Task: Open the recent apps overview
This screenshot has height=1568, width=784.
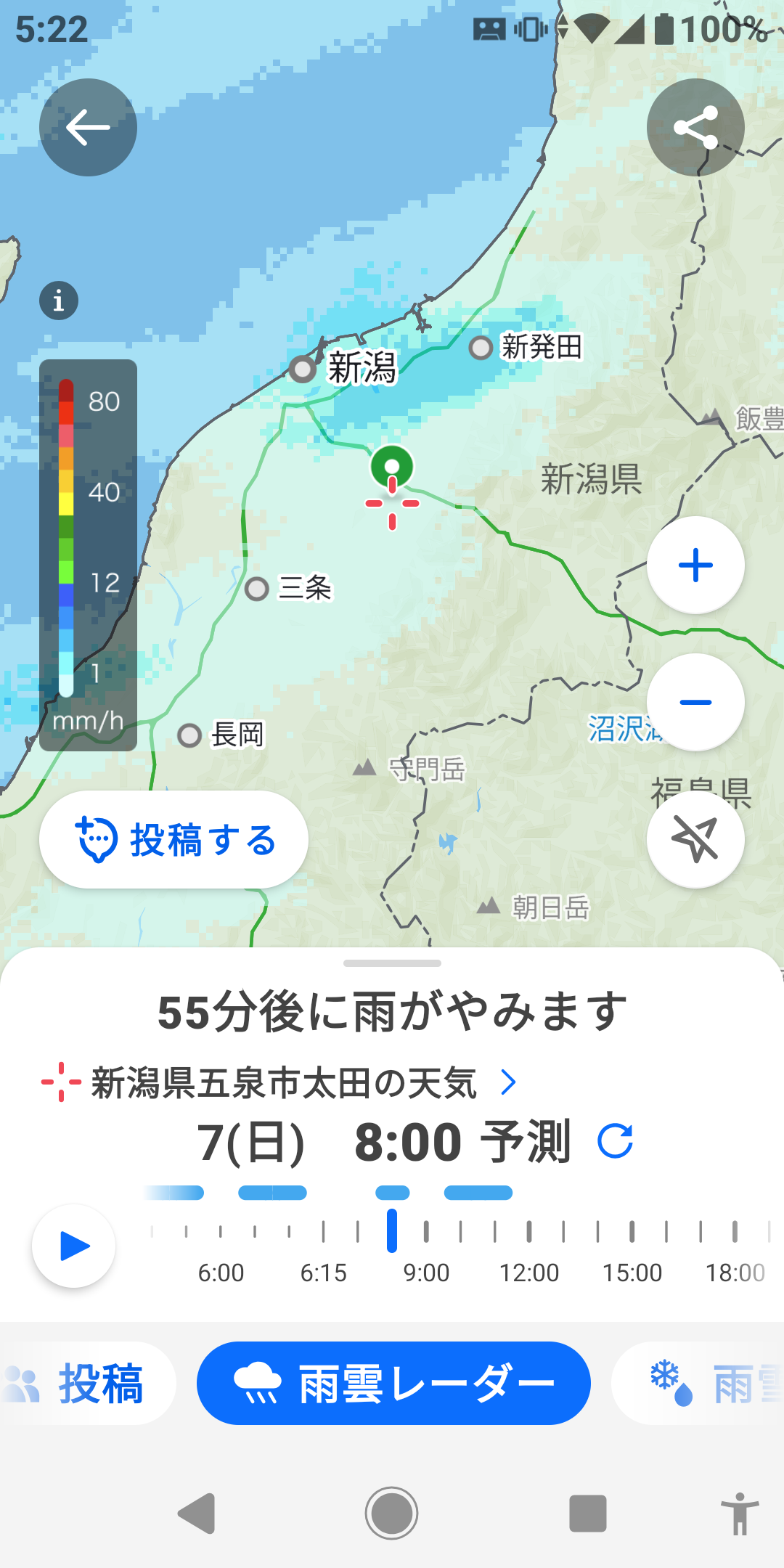Action: click(587, 1514)
